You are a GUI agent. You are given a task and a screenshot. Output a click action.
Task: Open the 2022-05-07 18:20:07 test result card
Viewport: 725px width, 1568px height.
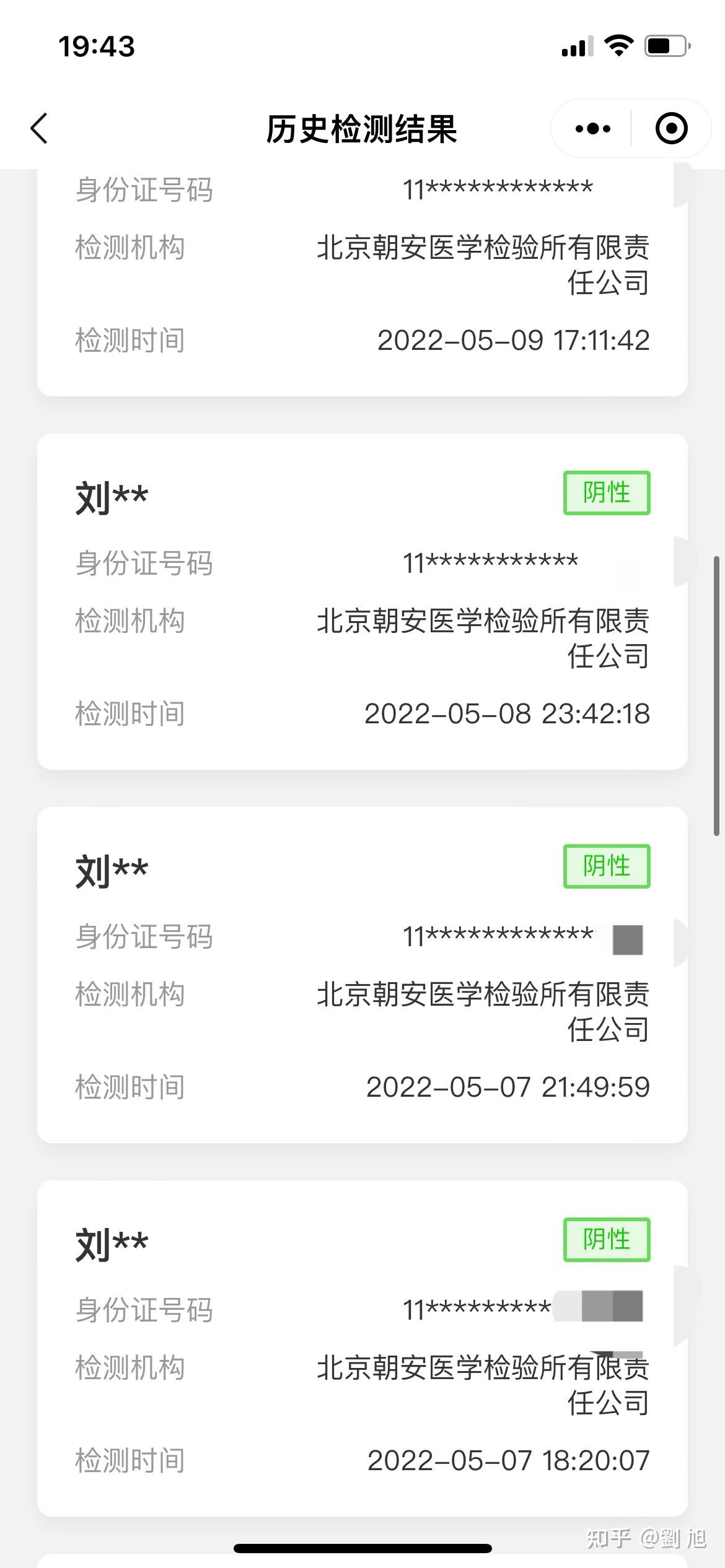(362, 1348)
